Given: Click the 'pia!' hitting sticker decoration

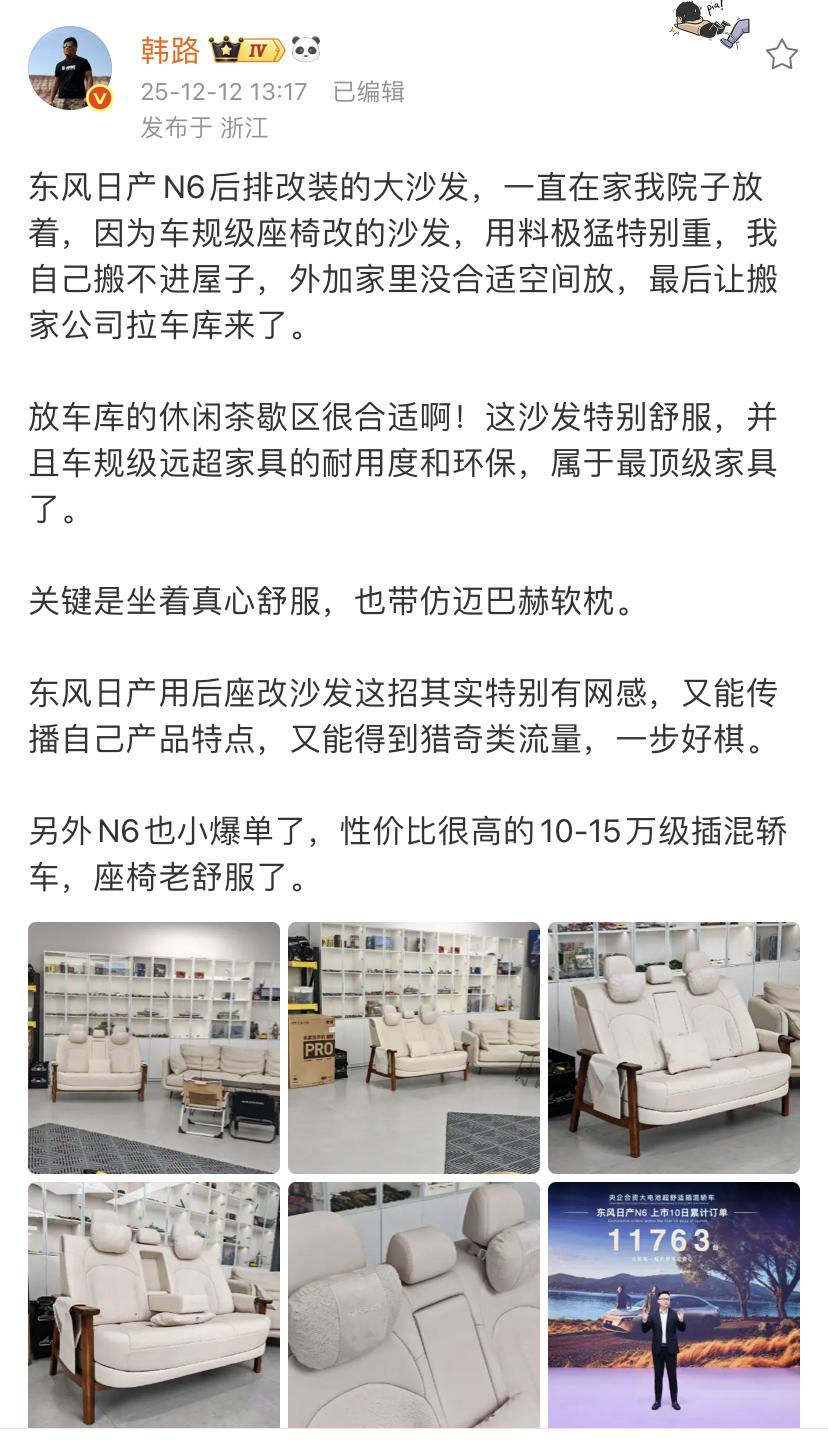Looking at the screenshot, I should [706, 27].
